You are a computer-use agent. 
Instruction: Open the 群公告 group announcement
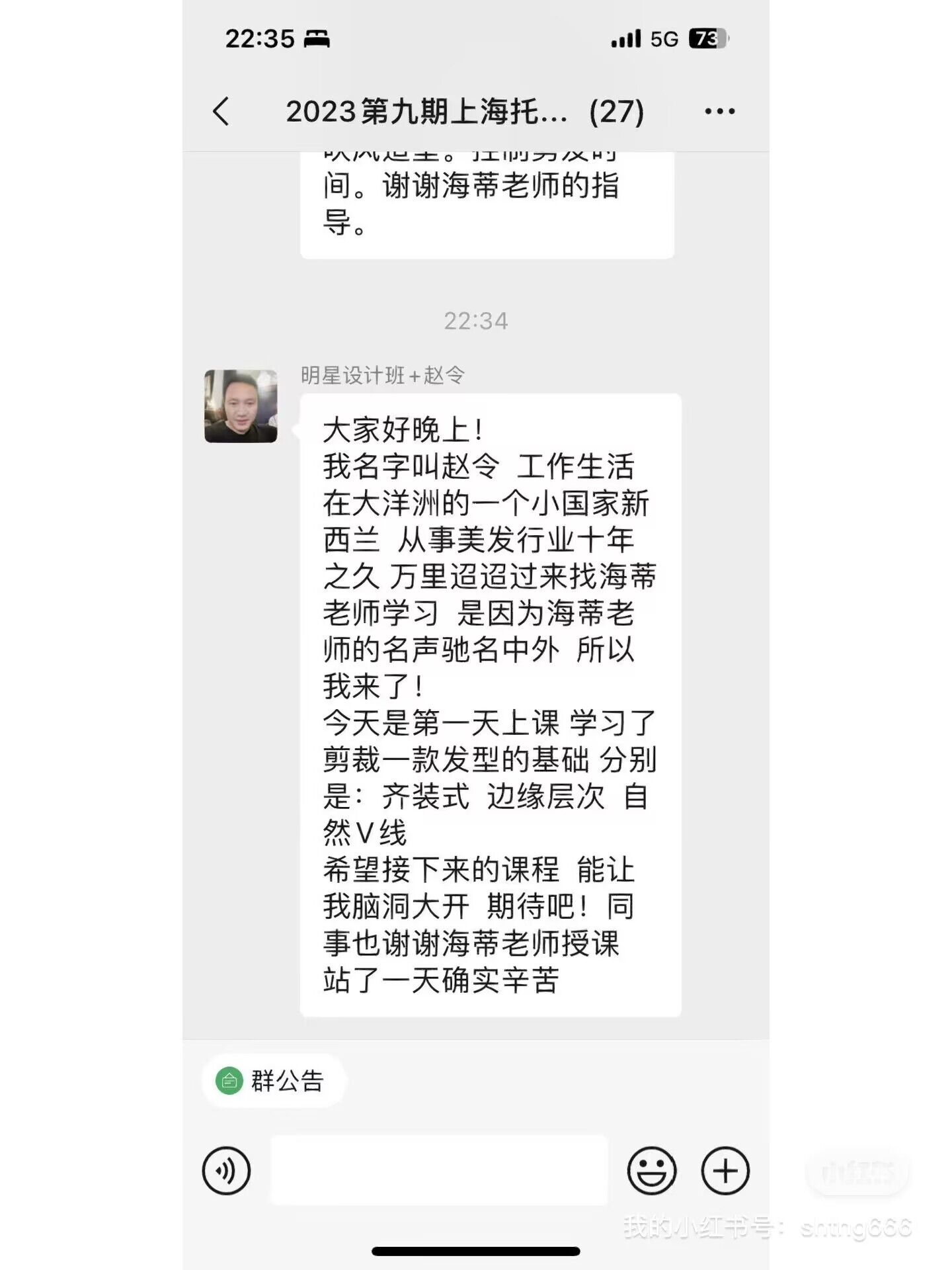(x=272, y=1081)
